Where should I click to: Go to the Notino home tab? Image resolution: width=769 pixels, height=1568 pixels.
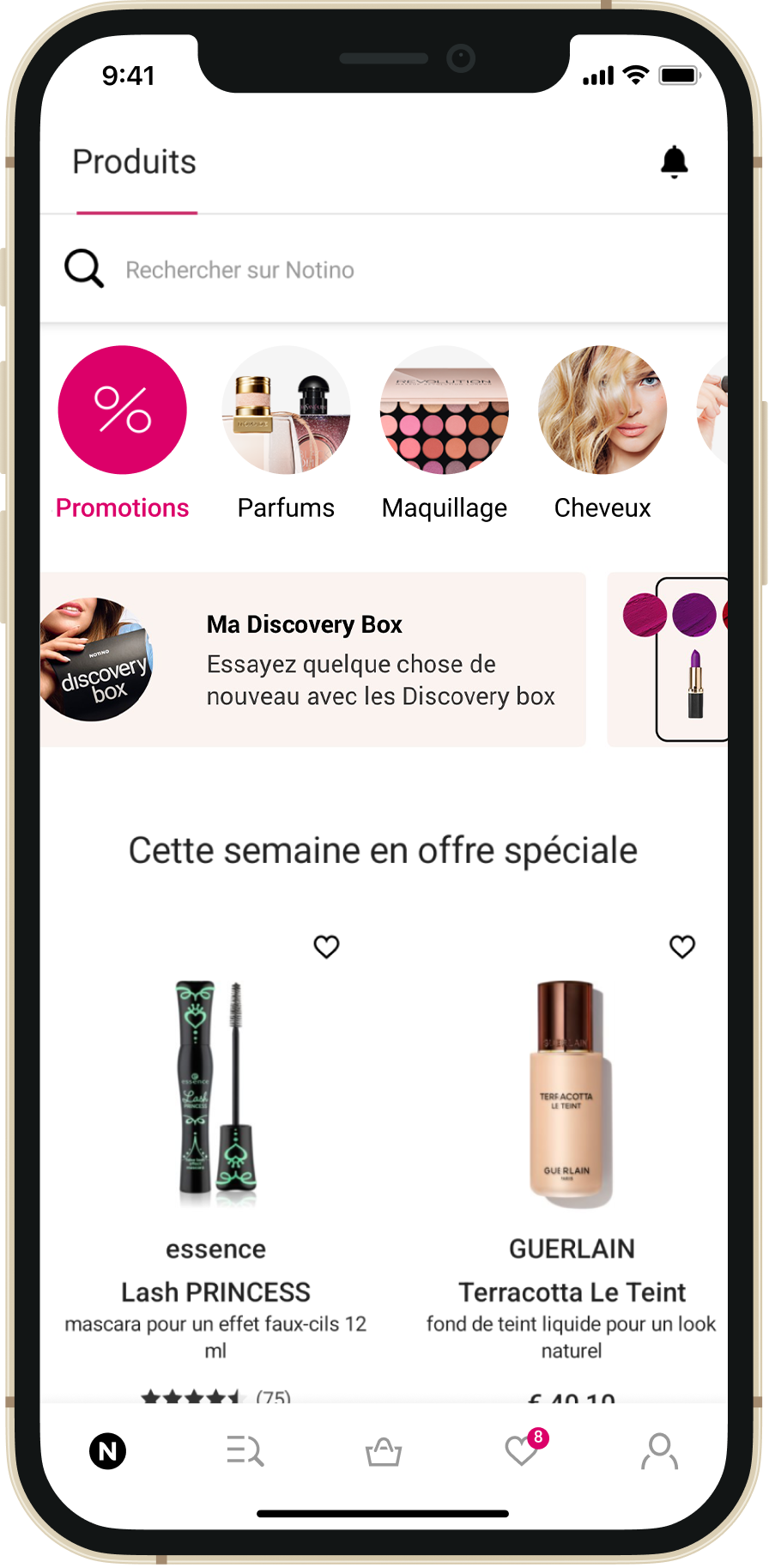tap(108, 1451)
